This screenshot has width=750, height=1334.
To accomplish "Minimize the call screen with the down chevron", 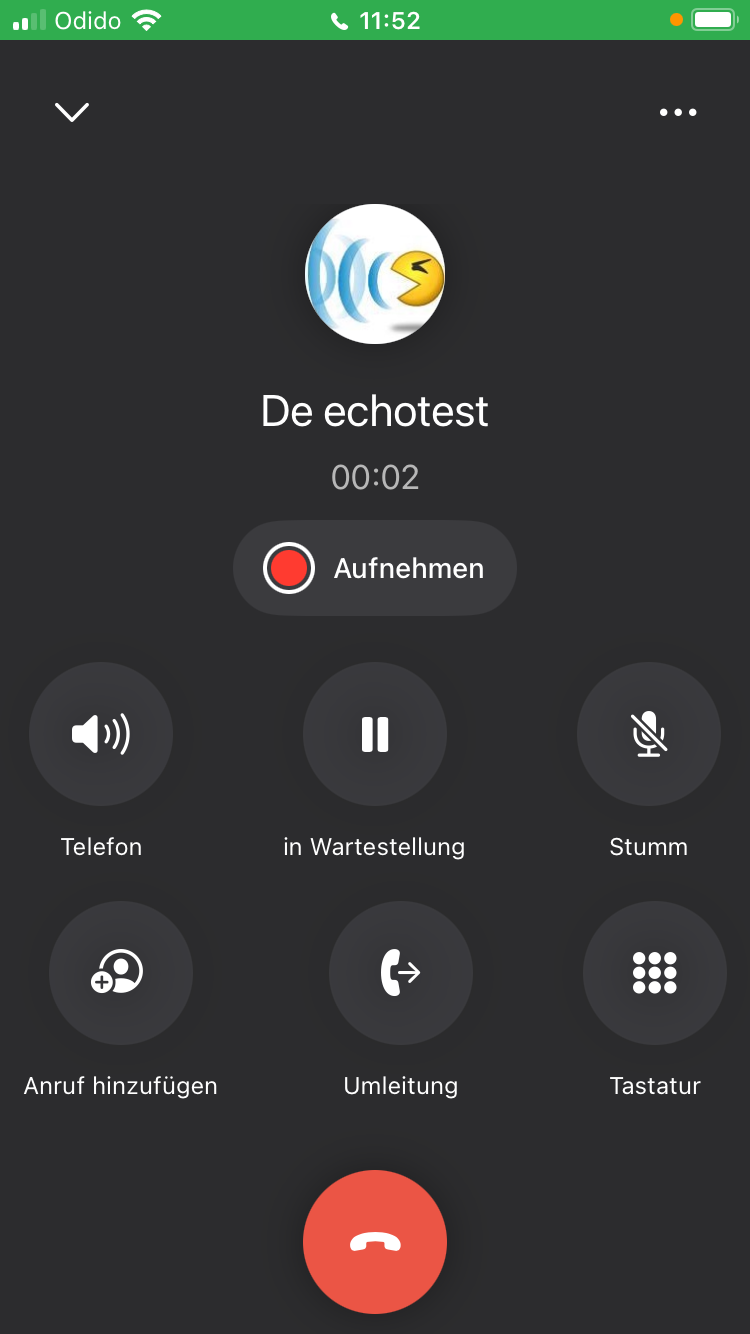I will [x=72, y=112].
